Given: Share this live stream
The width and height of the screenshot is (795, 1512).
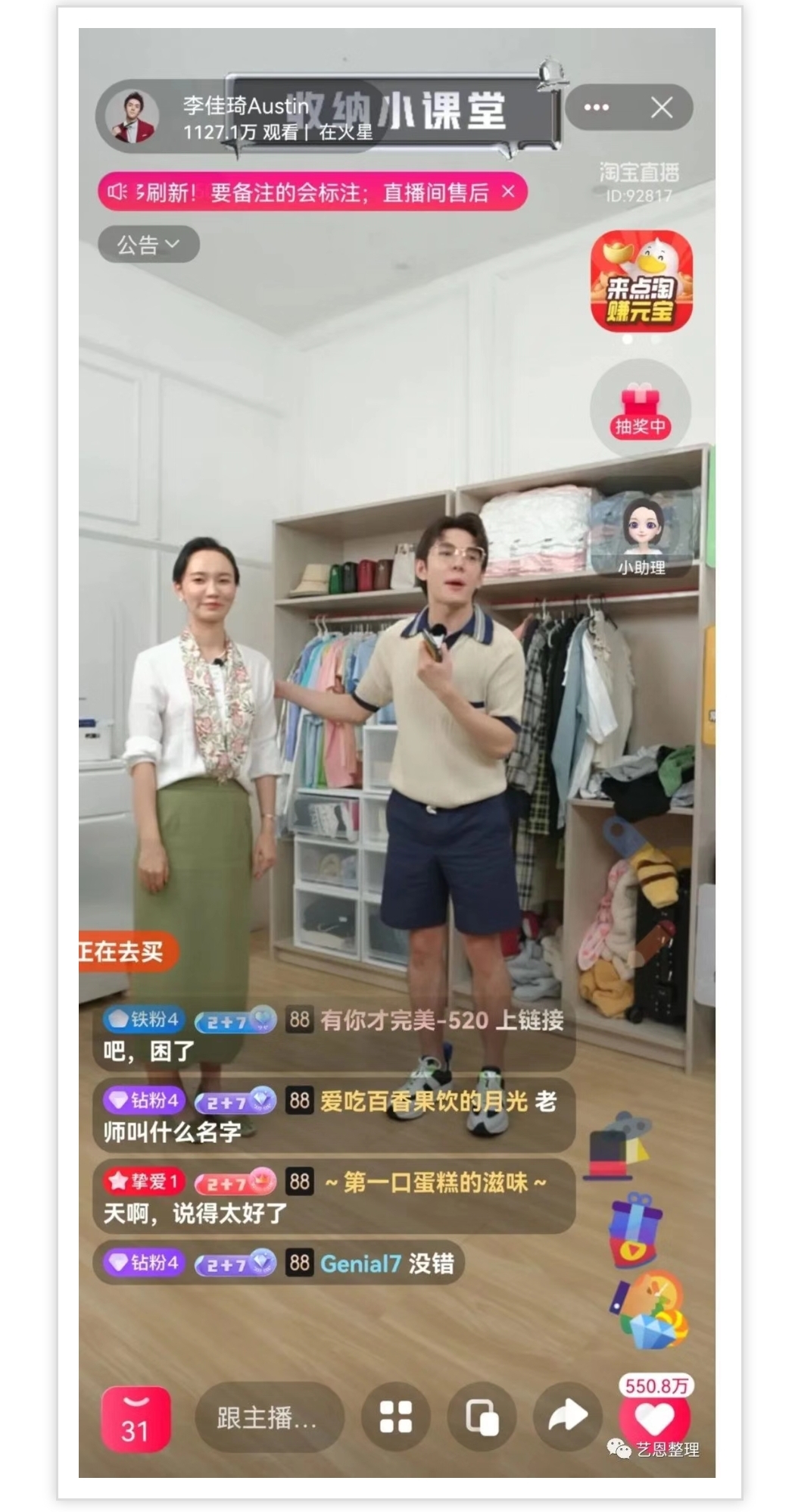Looking at the screenshot, I should 567,1416.
